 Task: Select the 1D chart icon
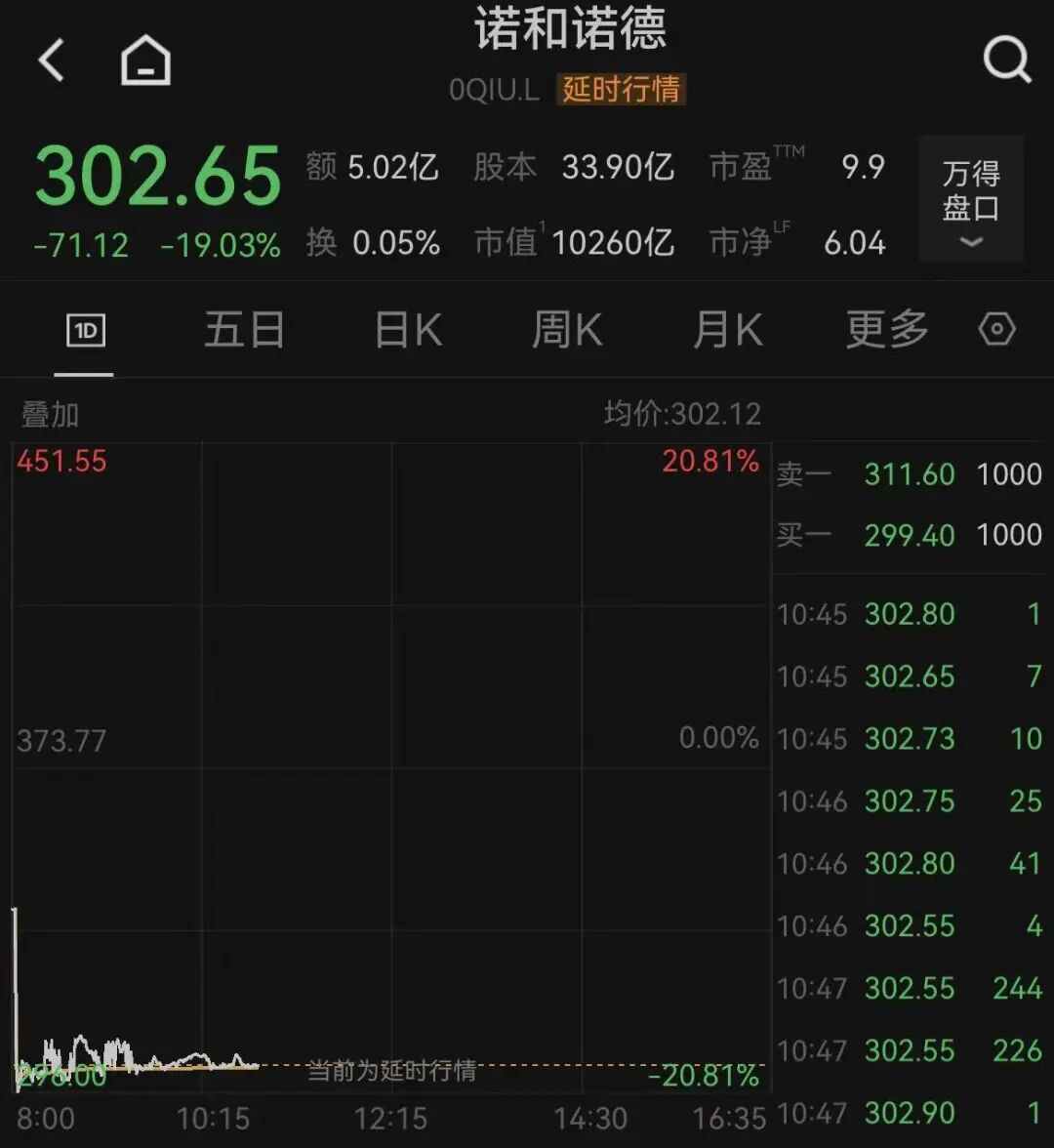click(x=84, y=329)
